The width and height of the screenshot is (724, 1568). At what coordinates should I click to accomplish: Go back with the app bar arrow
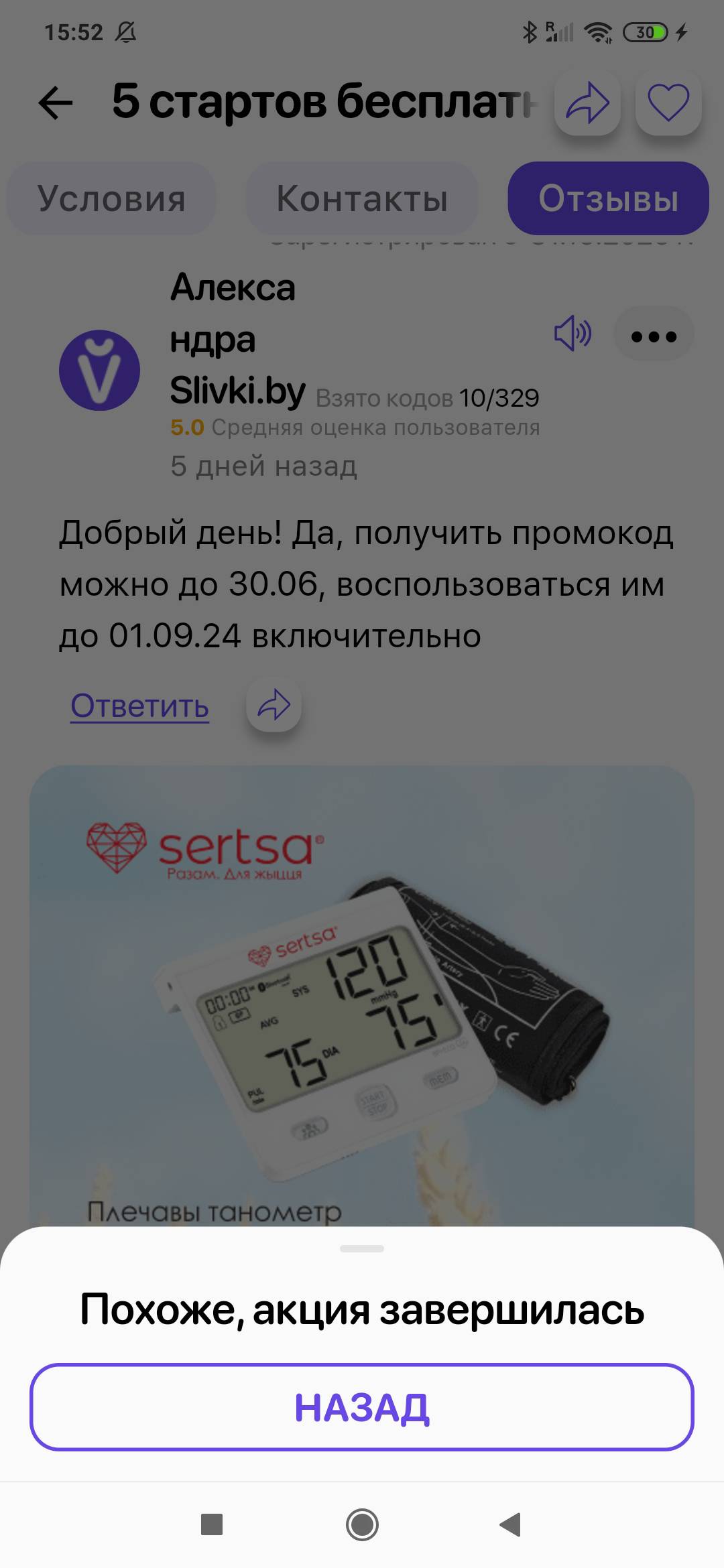(x=55, y=103)
